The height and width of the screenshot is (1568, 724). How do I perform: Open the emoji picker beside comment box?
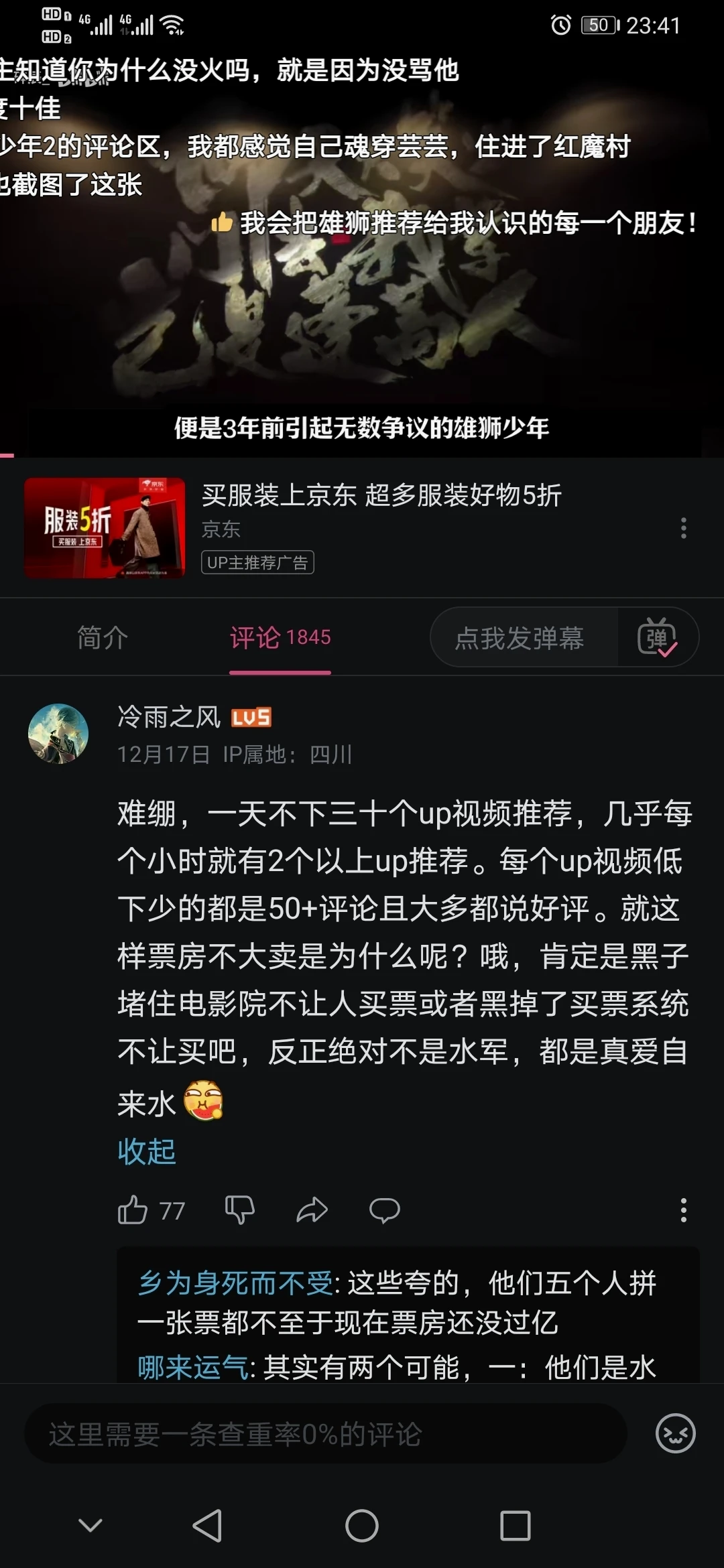[675, 1433]
